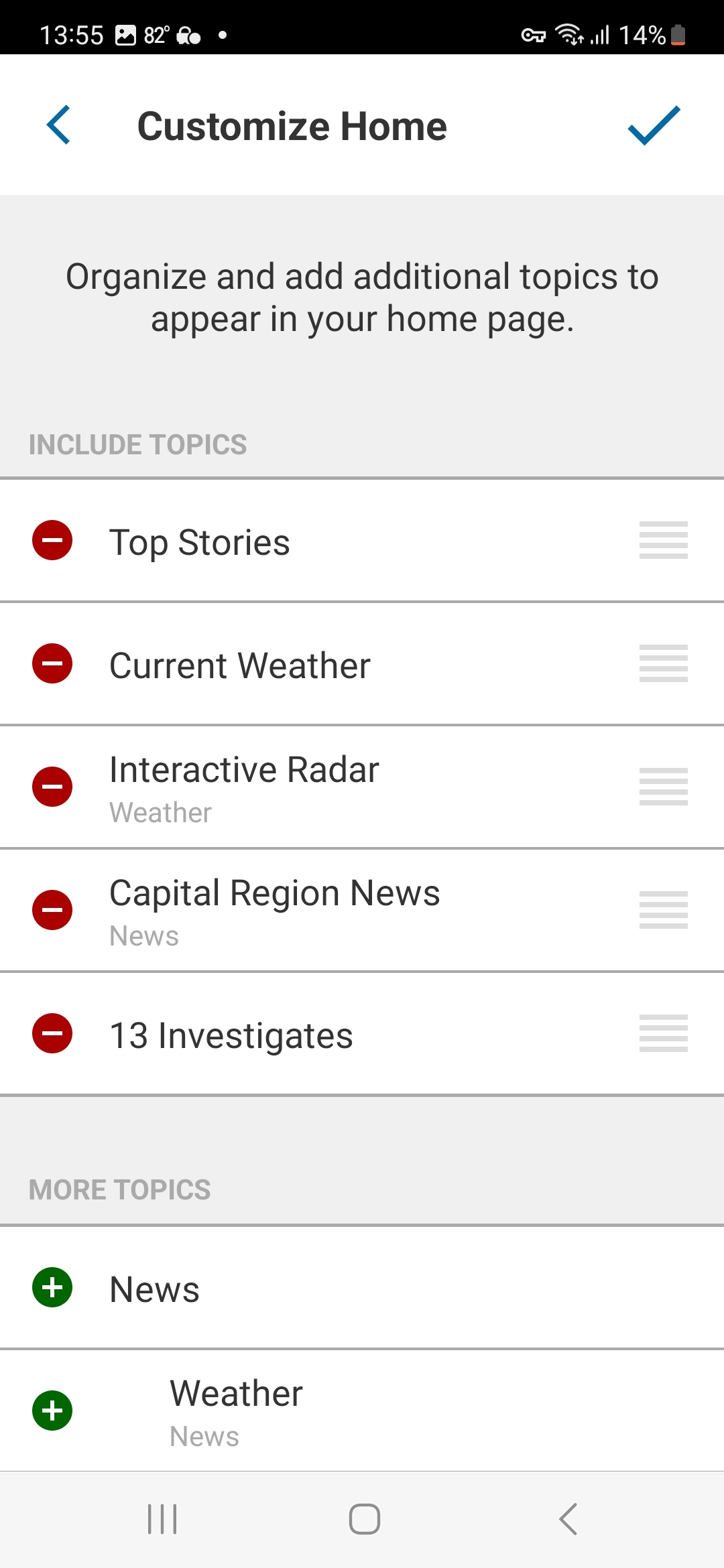Remove 13 Investigates topic

52,1033
